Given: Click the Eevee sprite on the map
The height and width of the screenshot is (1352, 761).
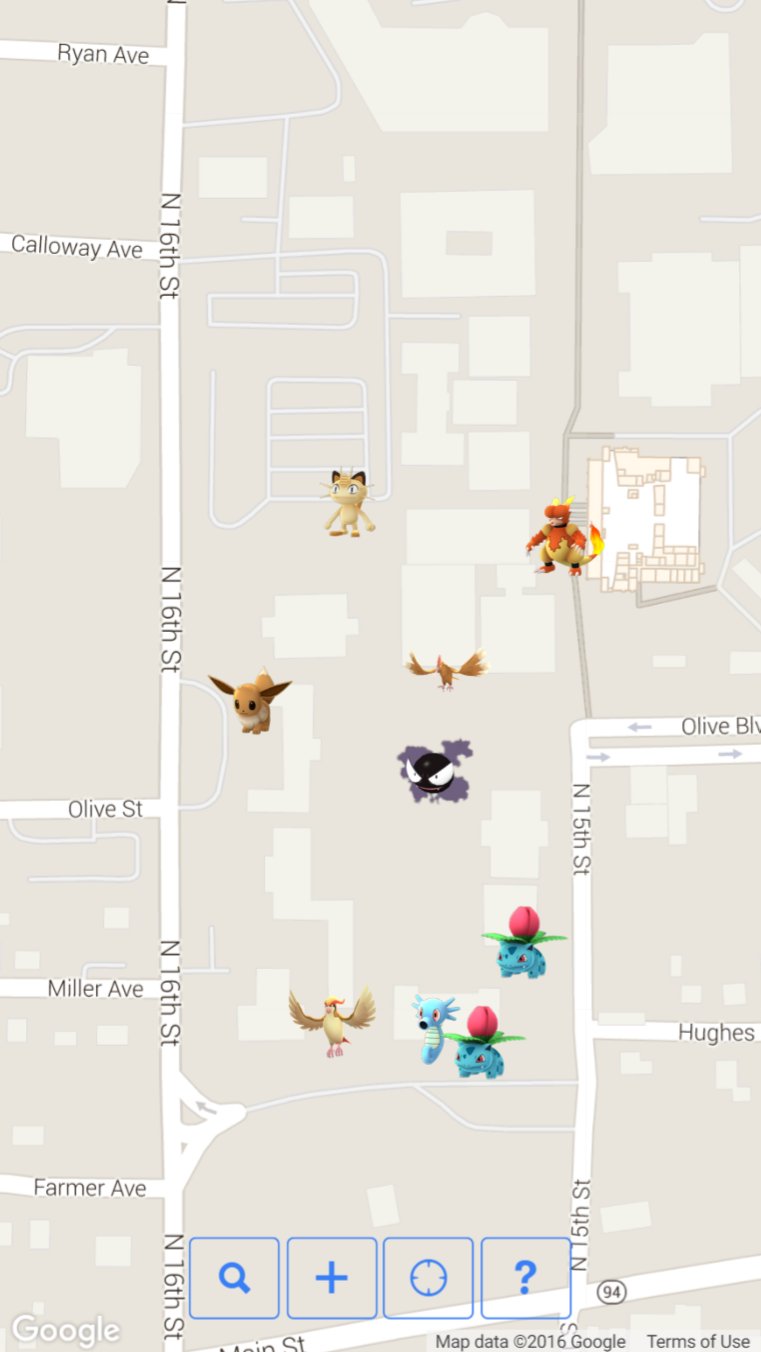Looking at the screenshot, I should click(x=250, y=703).
